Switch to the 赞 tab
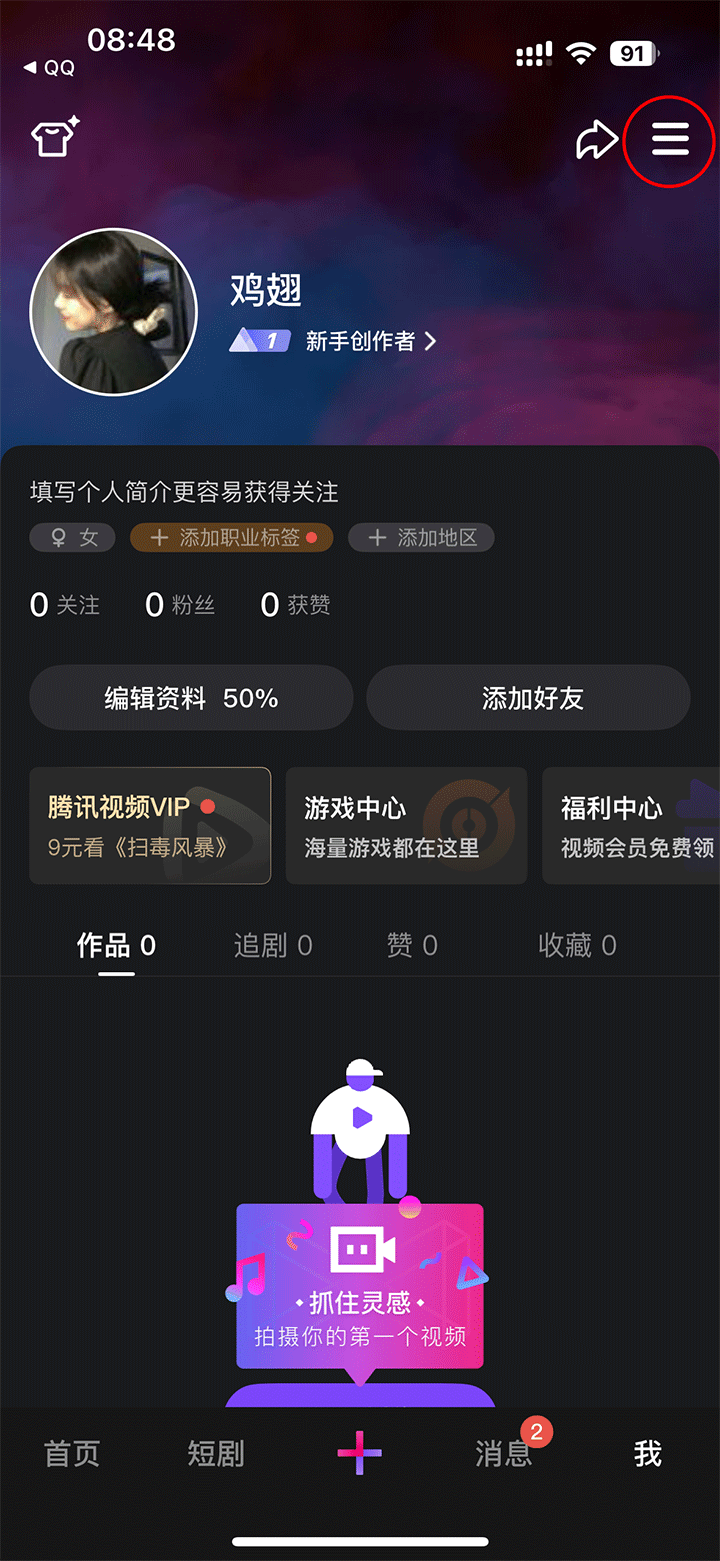720x1561 pixels. pyautogui.click(x=412, y=945)
